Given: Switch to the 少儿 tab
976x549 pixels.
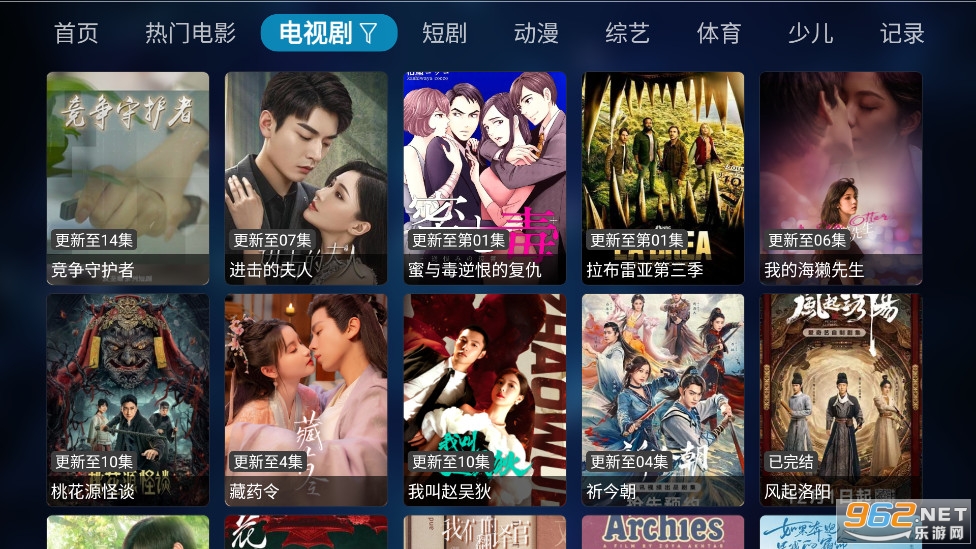Looking at the screenshot, I should click(810, 33).
